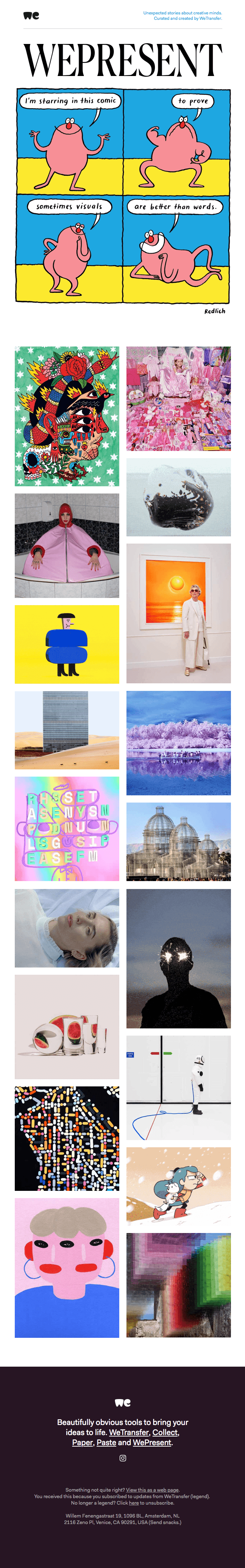Tap "here" to unsubscribe

coord(134,1503)
